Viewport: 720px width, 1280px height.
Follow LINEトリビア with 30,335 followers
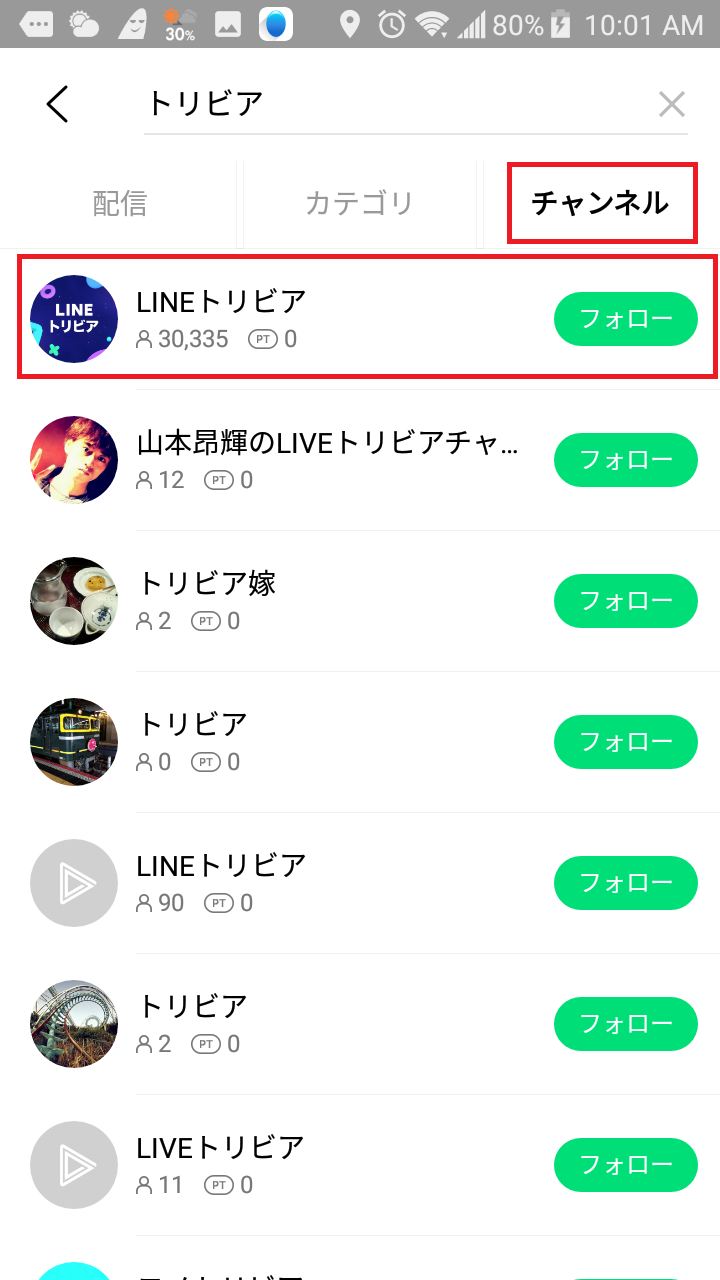[625, 319]
